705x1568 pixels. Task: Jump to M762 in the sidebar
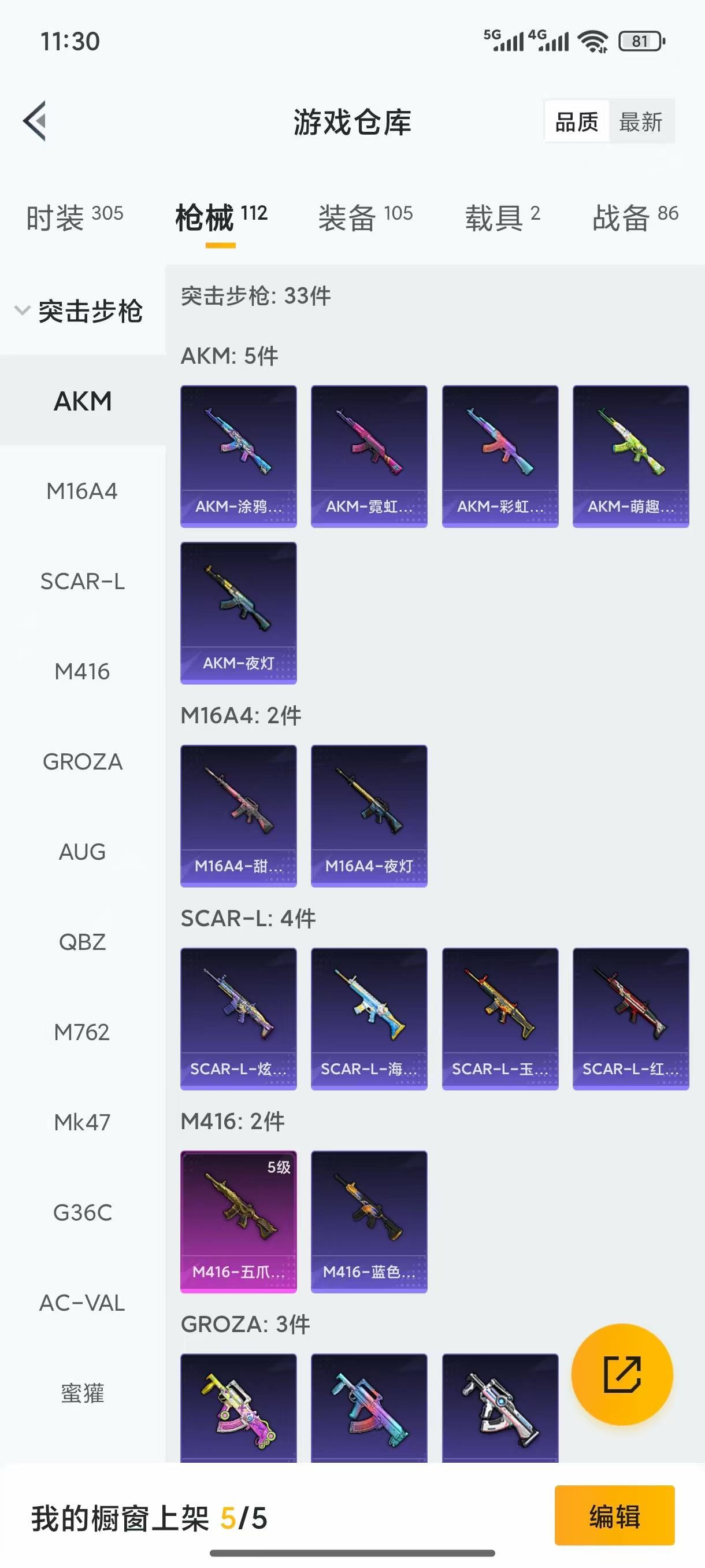tap(82, 1031)
